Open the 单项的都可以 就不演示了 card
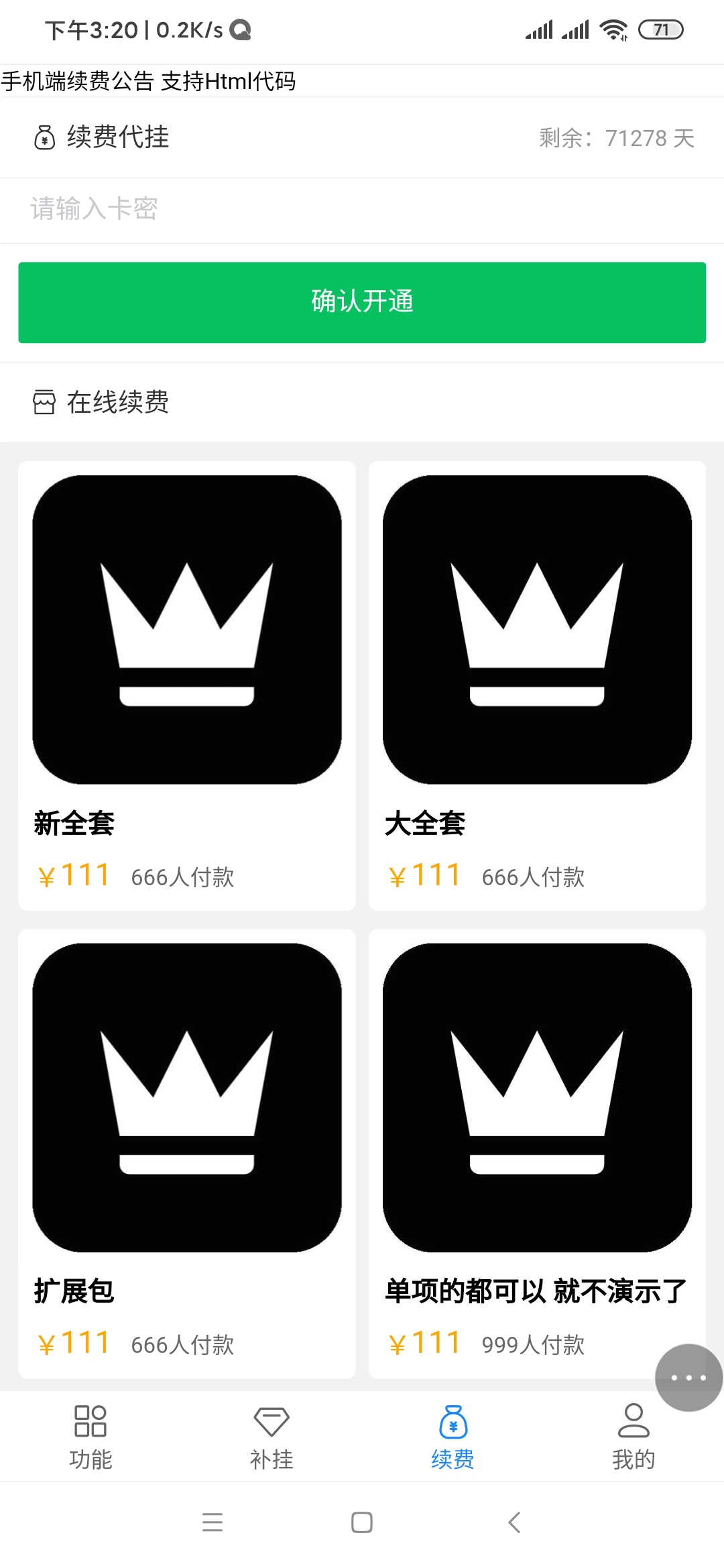 [537, 1153]
